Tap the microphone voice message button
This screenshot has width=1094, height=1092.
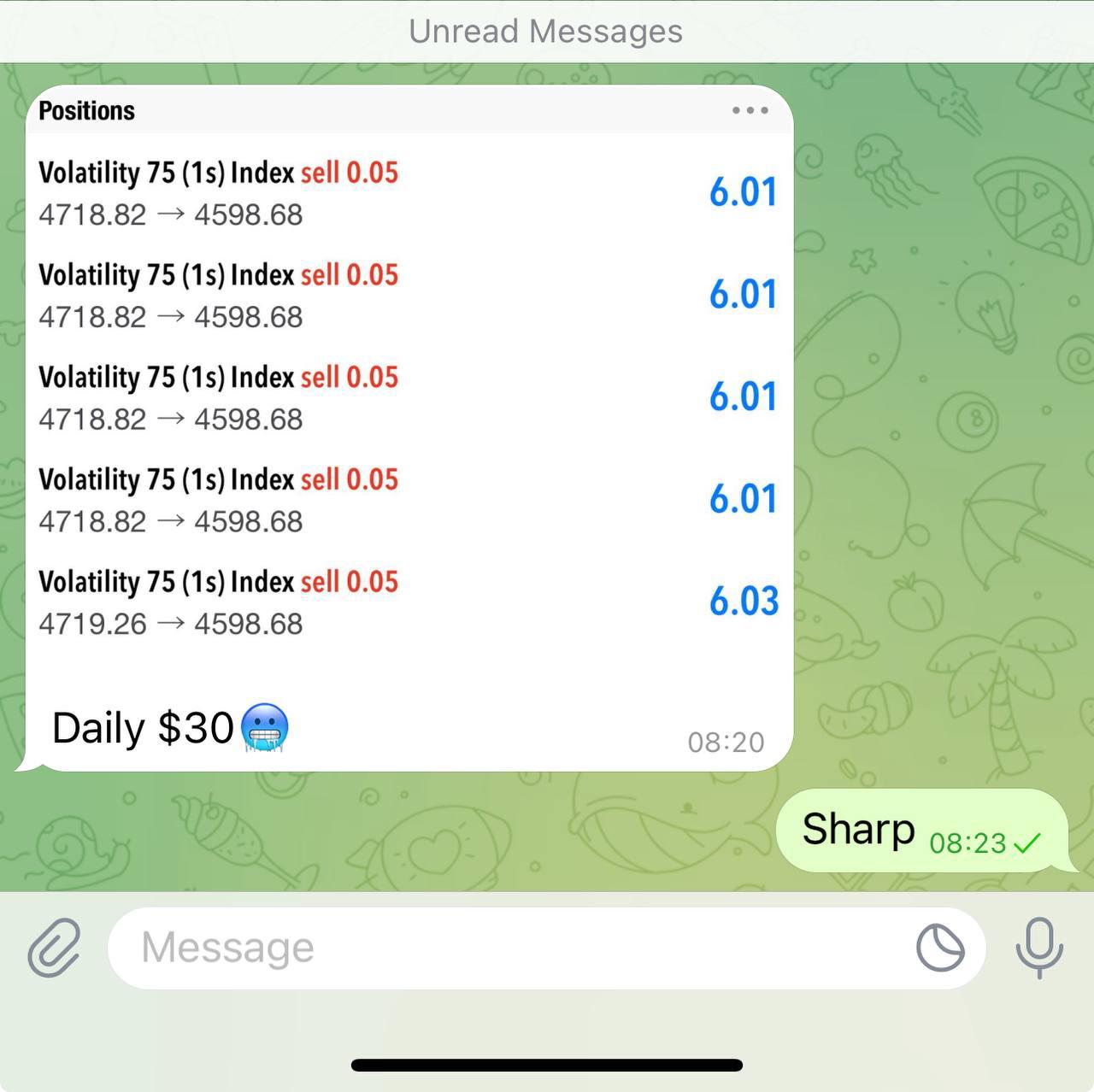coord(1039,948)
